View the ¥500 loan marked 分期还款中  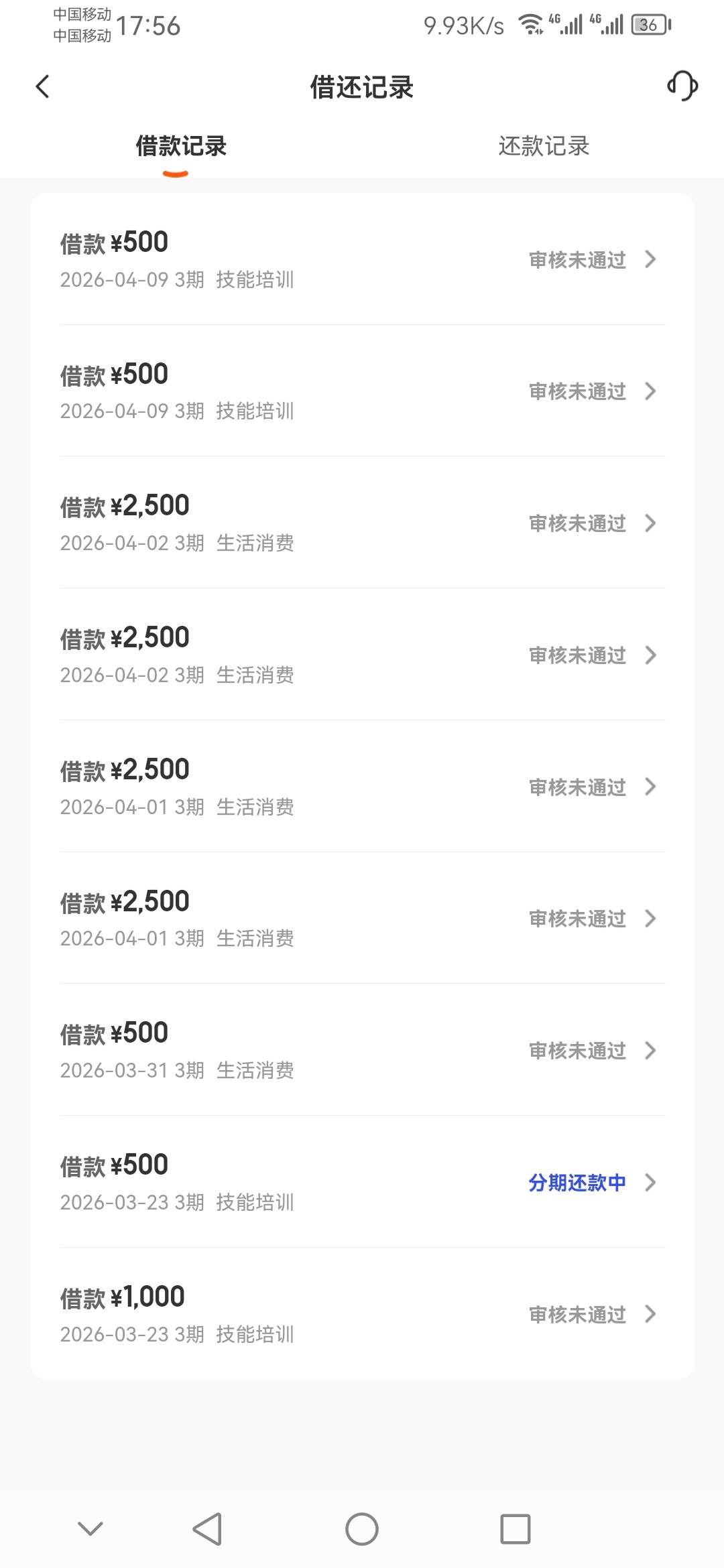(x=362, y=1181)
